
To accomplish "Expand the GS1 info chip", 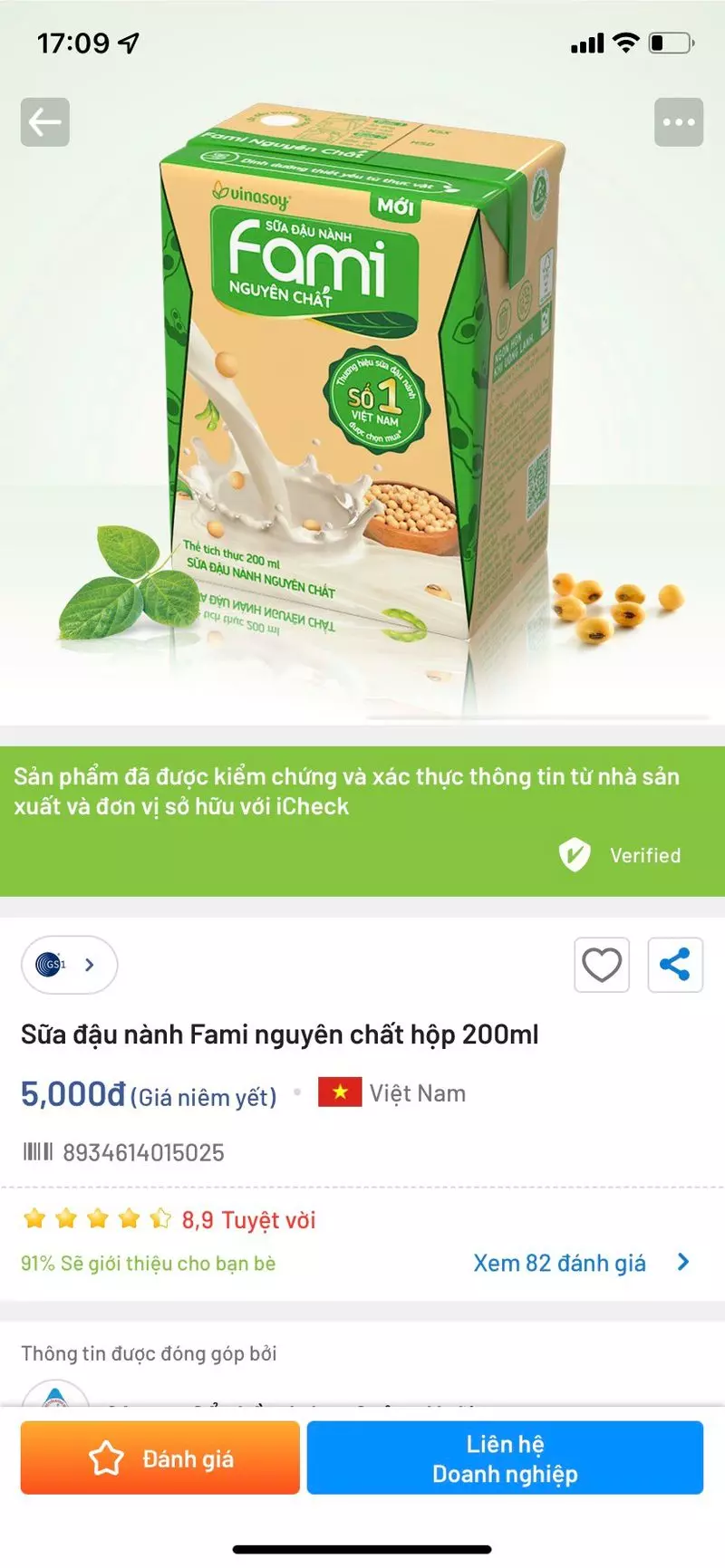I will click(x=69, y=965).
